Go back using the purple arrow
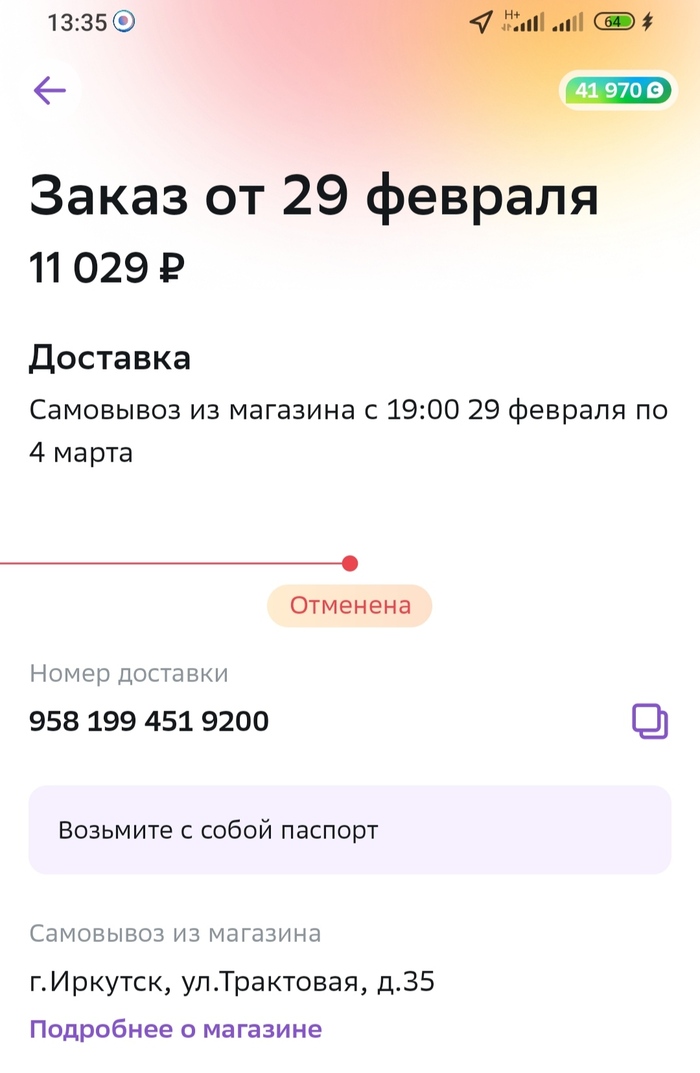 pos(49,91)
